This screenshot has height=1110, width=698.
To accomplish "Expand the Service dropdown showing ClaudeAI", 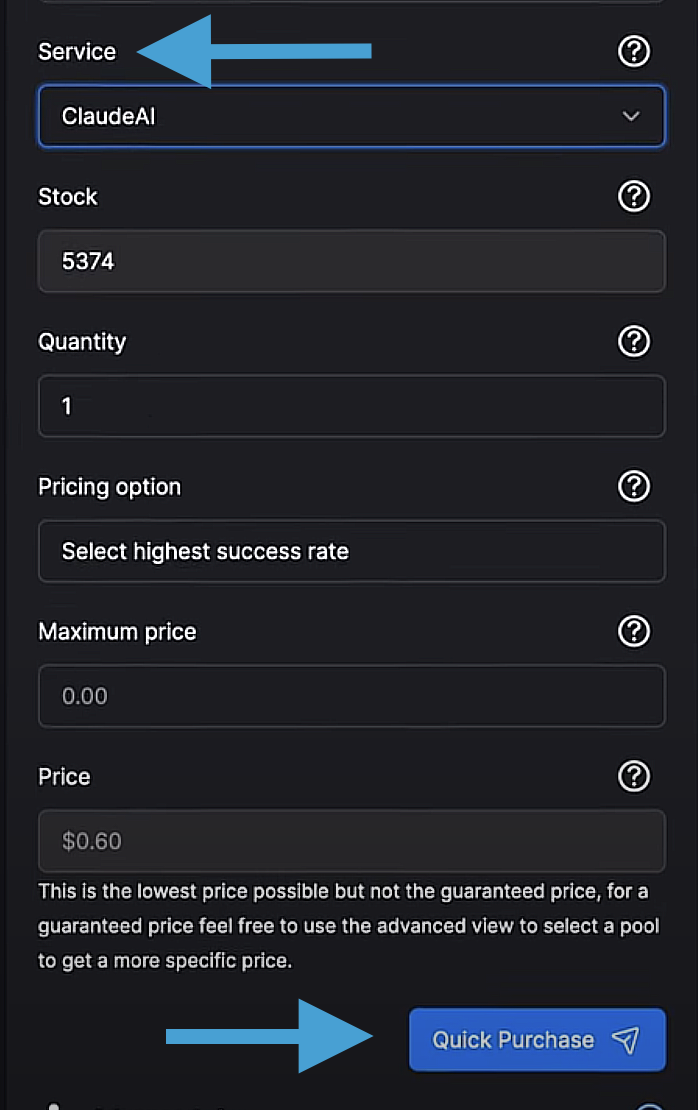I will point(351,116).
